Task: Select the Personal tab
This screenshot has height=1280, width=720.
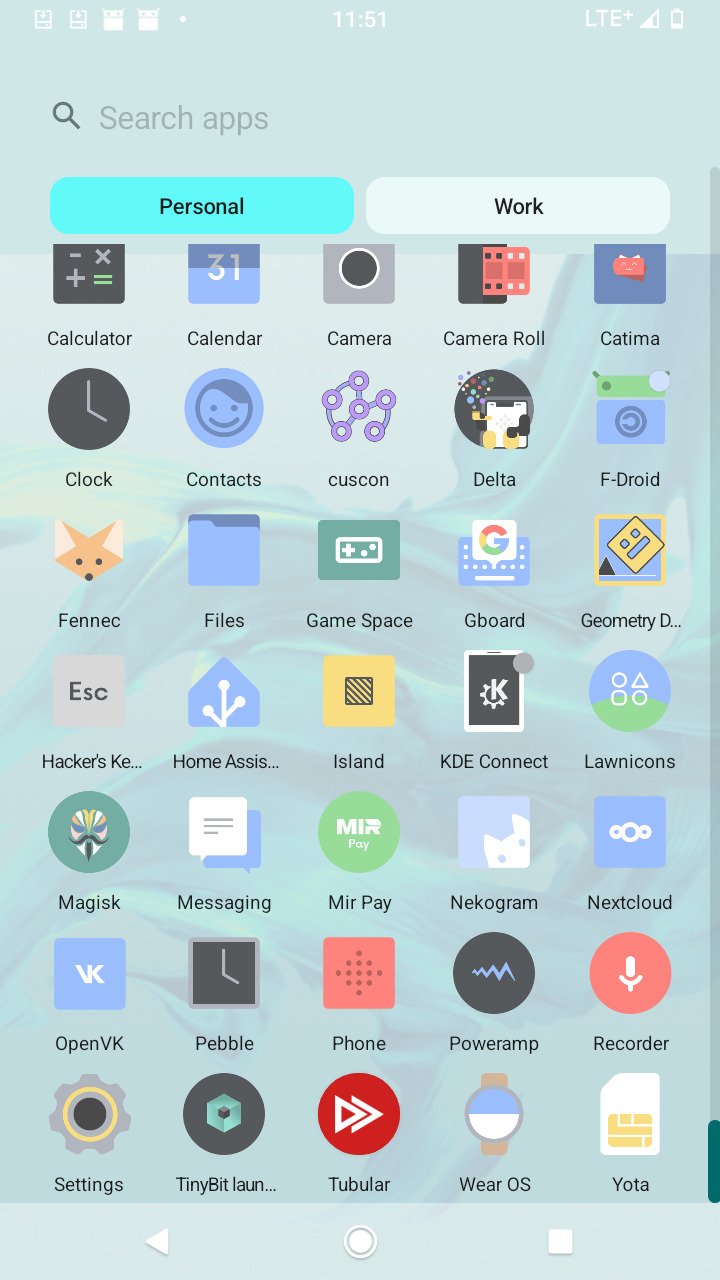Action: [x=202, y=206]
